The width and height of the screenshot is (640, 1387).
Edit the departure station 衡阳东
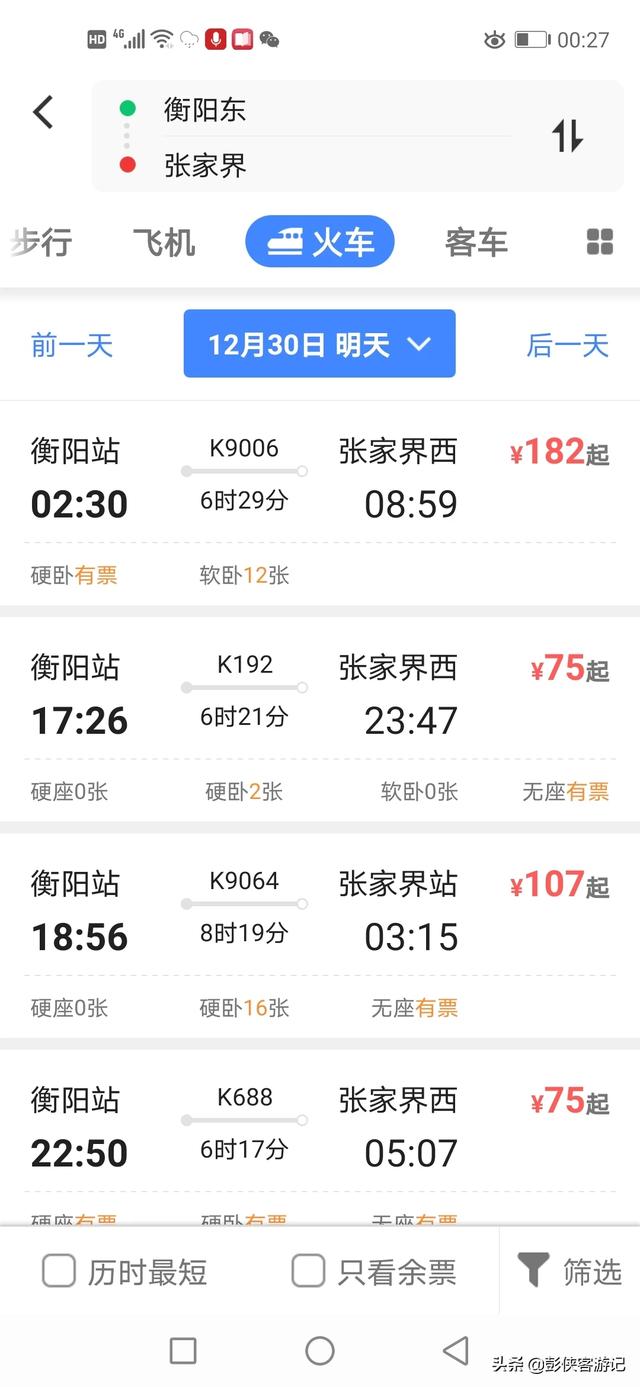[205, 109]
